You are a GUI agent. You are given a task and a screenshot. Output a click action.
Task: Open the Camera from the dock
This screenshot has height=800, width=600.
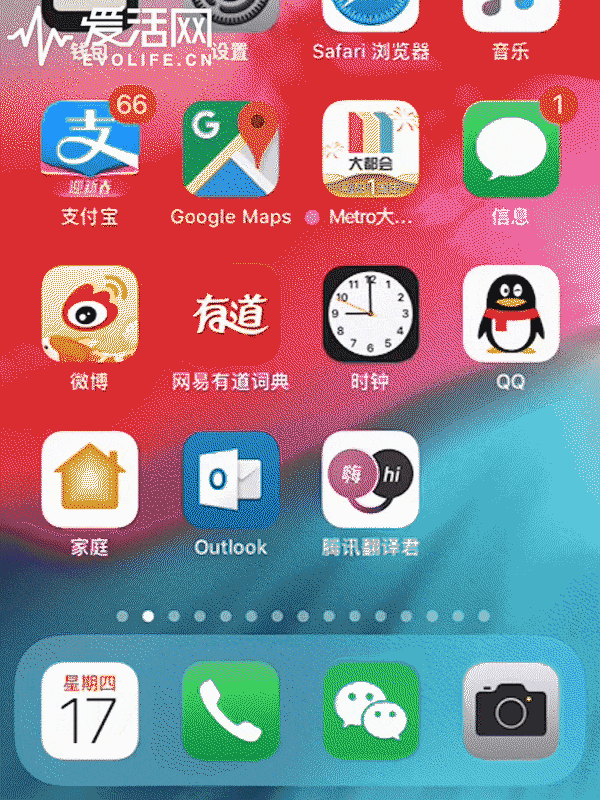click(511, 711)
